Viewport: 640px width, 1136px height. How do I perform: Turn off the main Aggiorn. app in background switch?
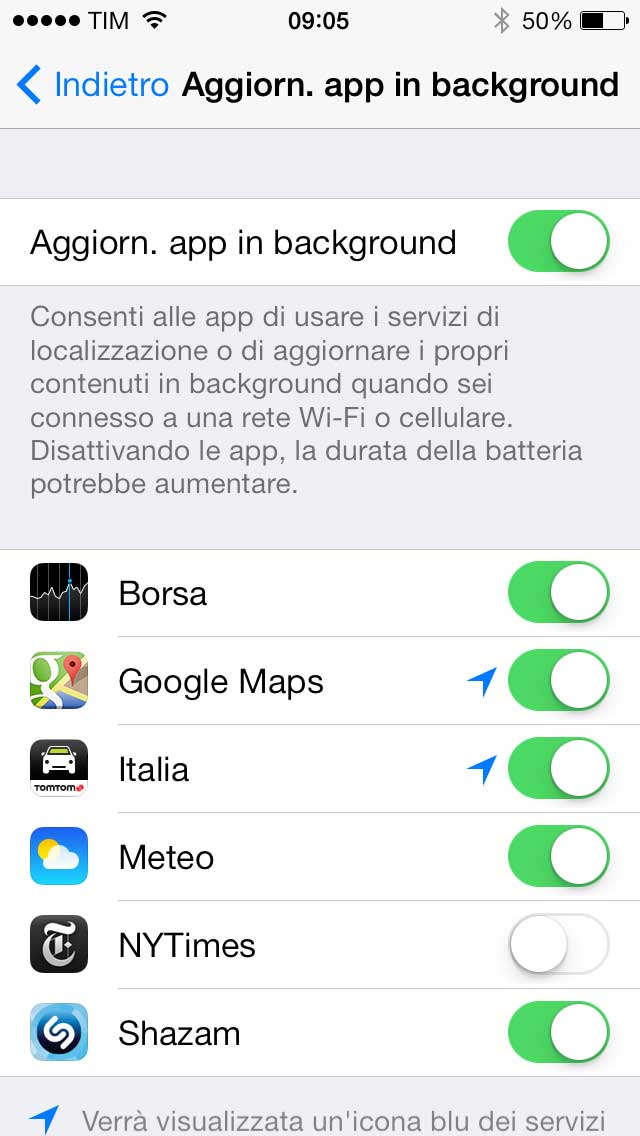[558, 242]
